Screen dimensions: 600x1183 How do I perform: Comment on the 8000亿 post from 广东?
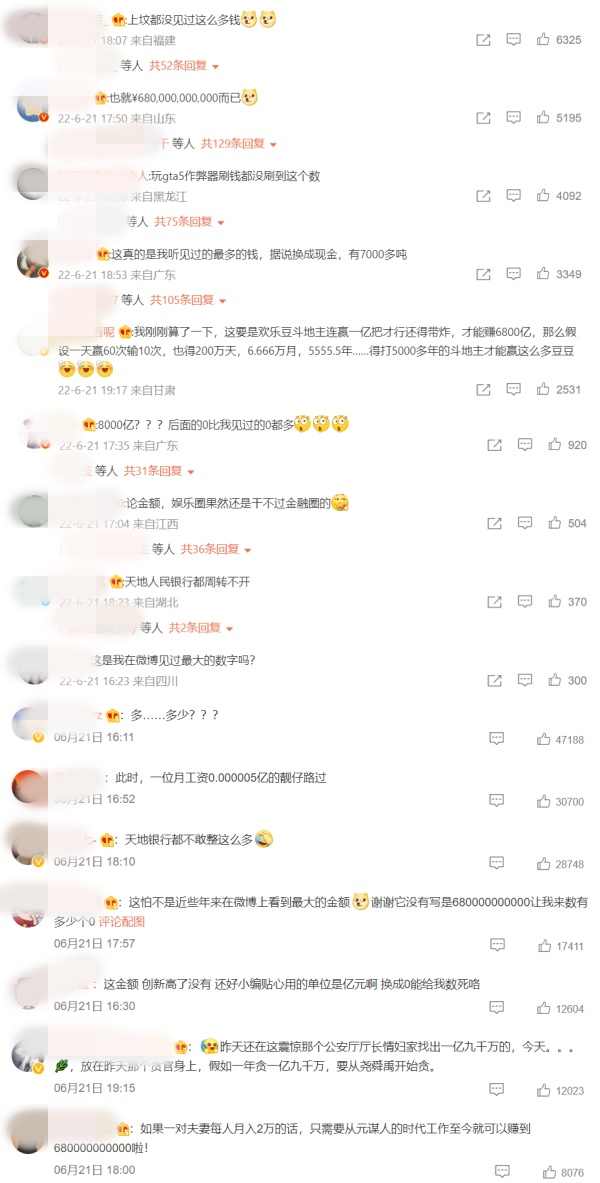(x=524, y=445)
